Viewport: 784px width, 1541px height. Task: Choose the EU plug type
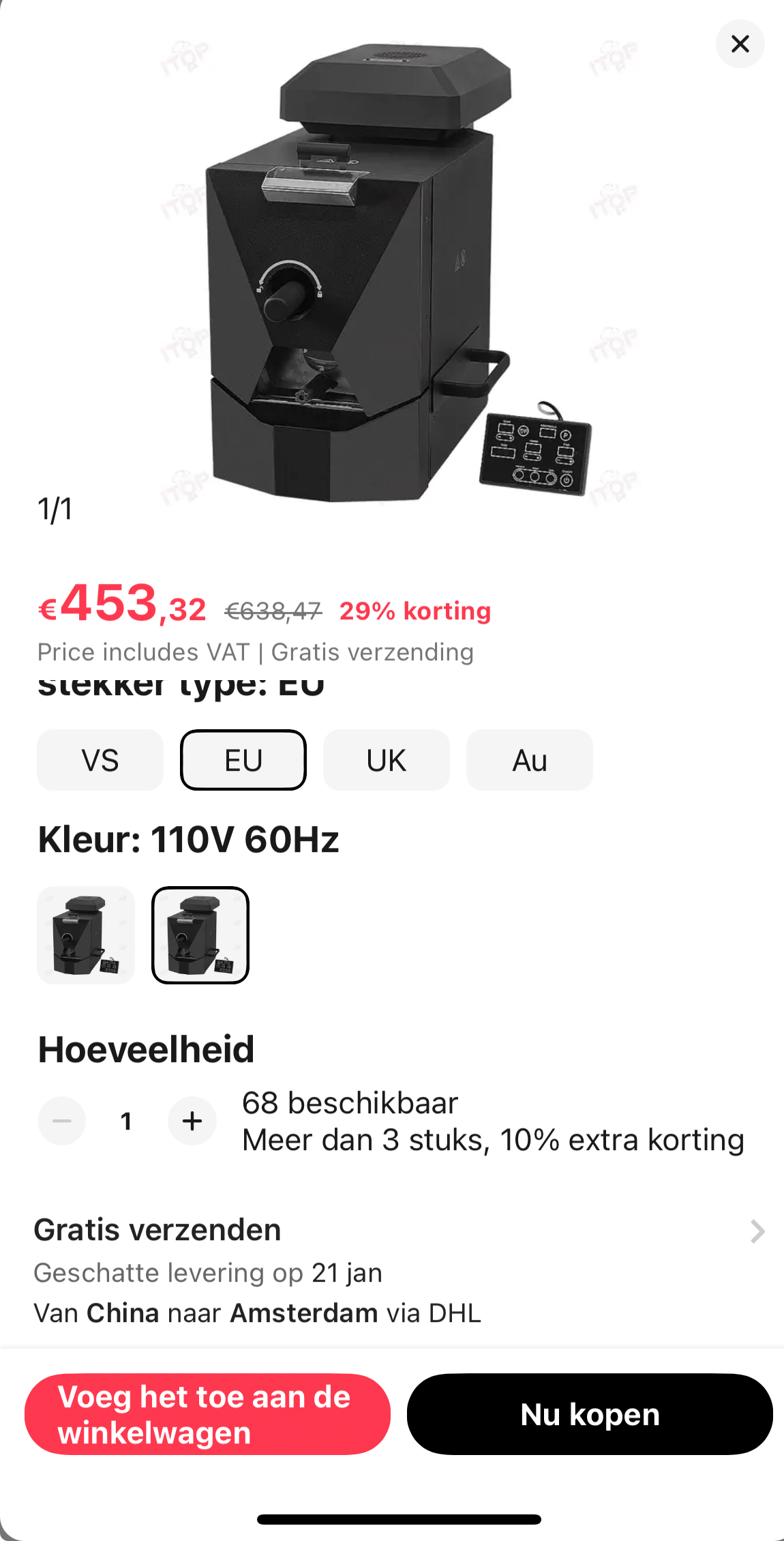(x=243, y=760)
